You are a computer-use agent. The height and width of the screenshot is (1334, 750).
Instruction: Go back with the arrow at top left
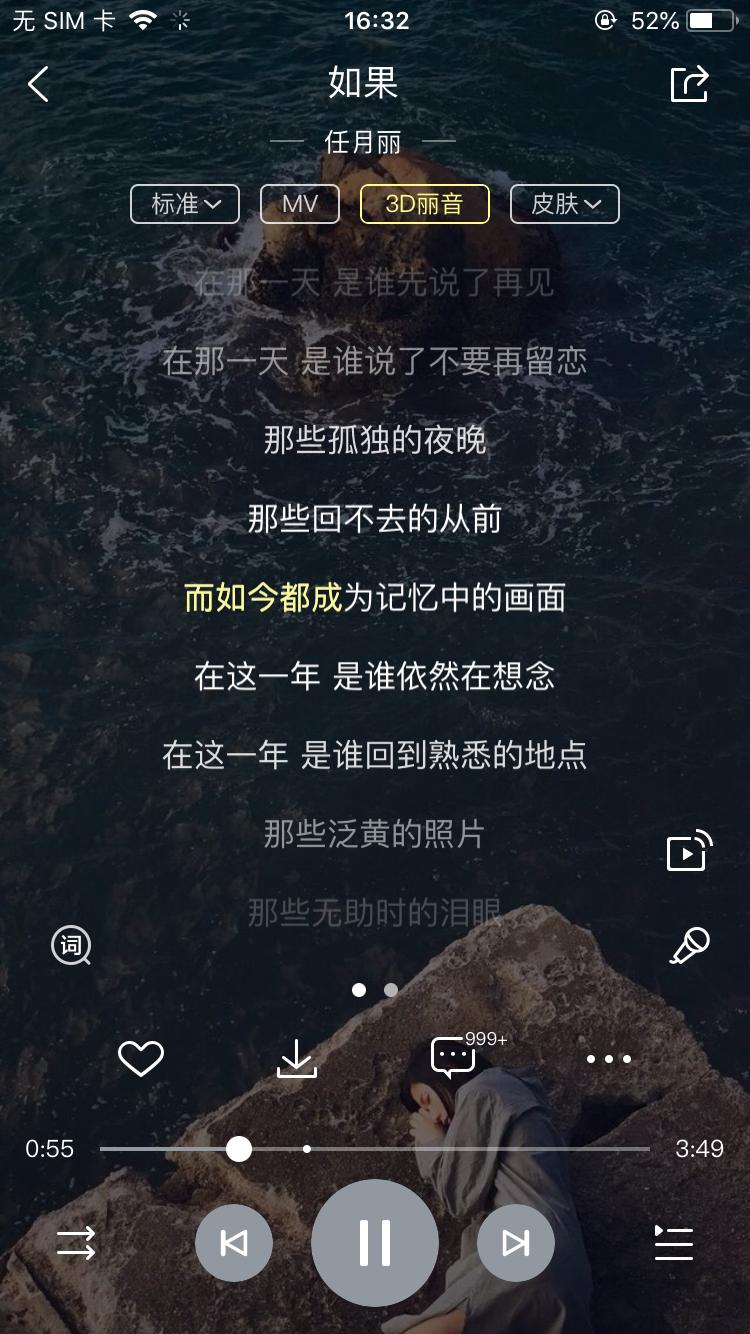(38, 84)
